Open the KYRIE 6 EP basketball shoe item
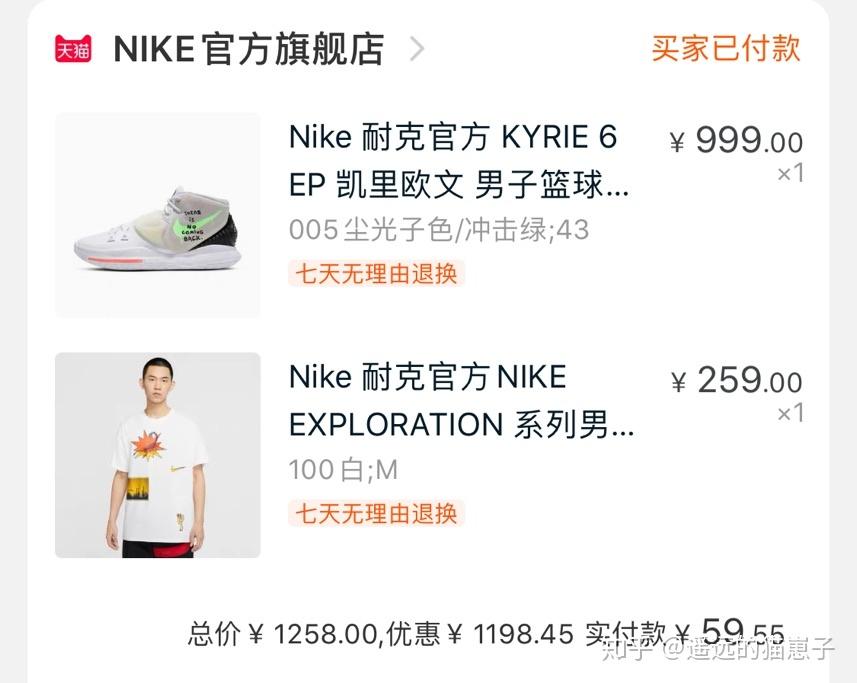This screenshot has width=857, height=683. 458,161
